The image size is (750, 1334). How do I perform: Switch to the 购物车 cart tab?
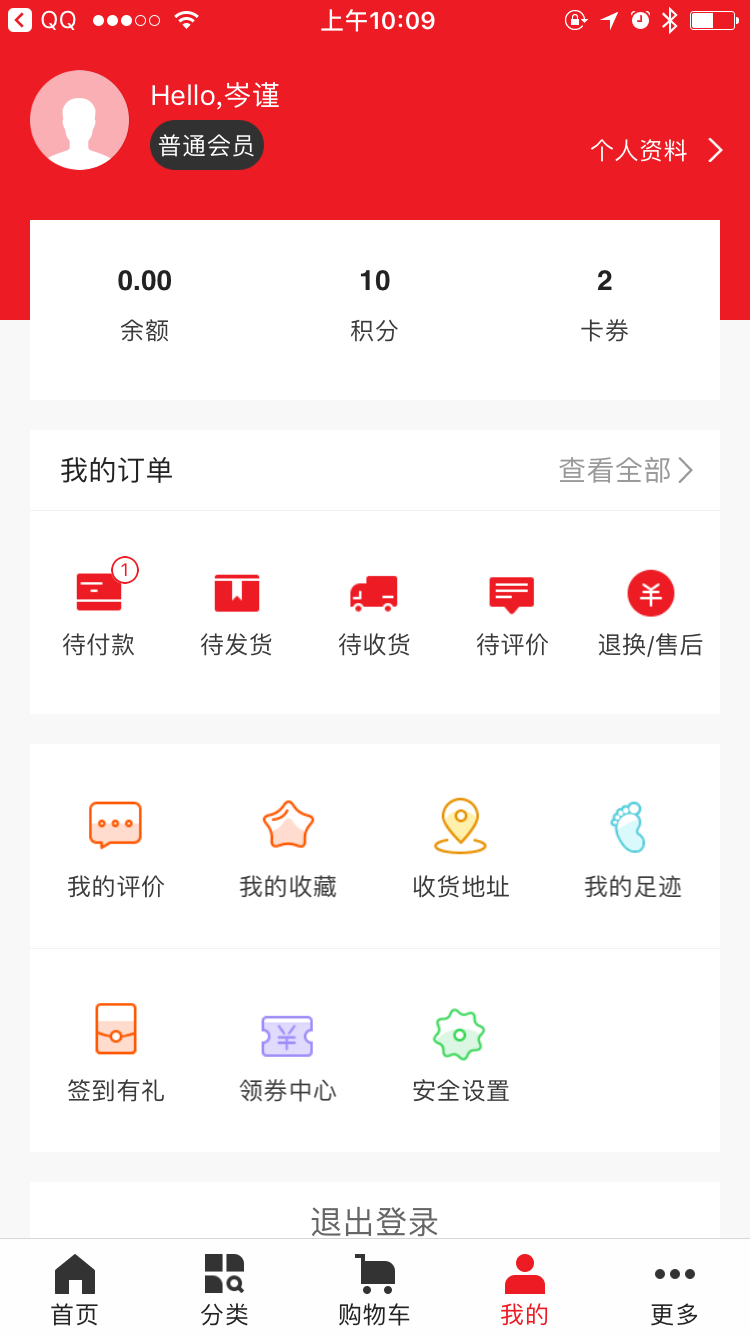point(375,1289)
